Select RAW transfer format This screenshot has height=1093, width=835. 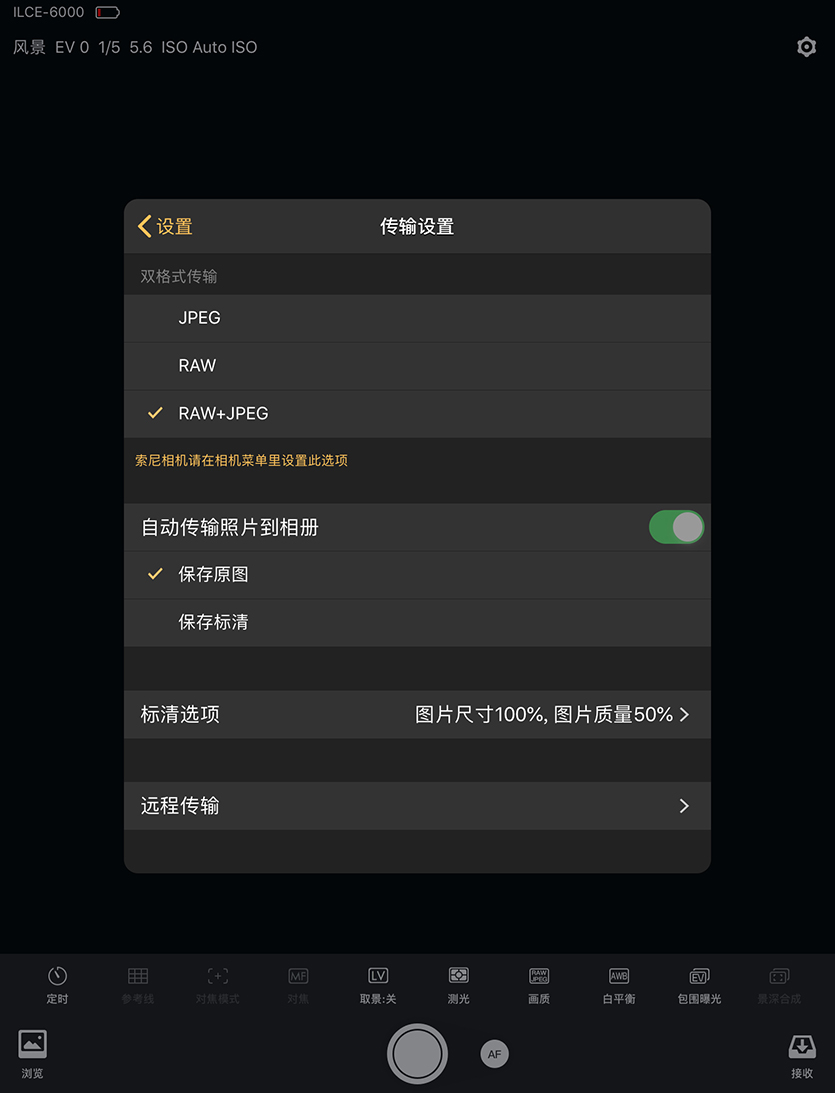click(x=417, y=366)
